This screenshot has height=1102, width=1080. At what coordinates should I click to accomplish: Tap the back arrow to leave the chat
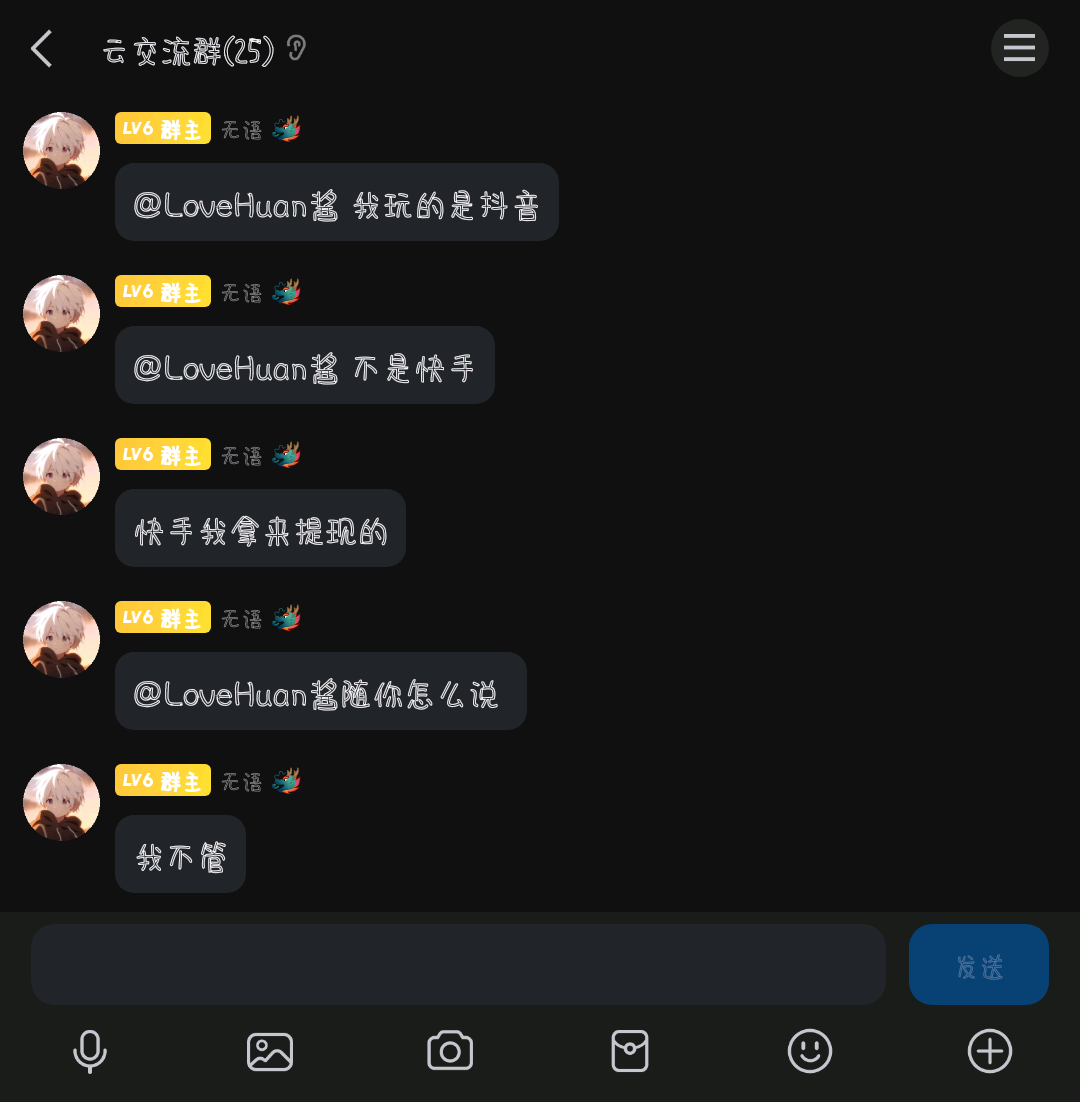pyautogui.click(x=41, y=48)
